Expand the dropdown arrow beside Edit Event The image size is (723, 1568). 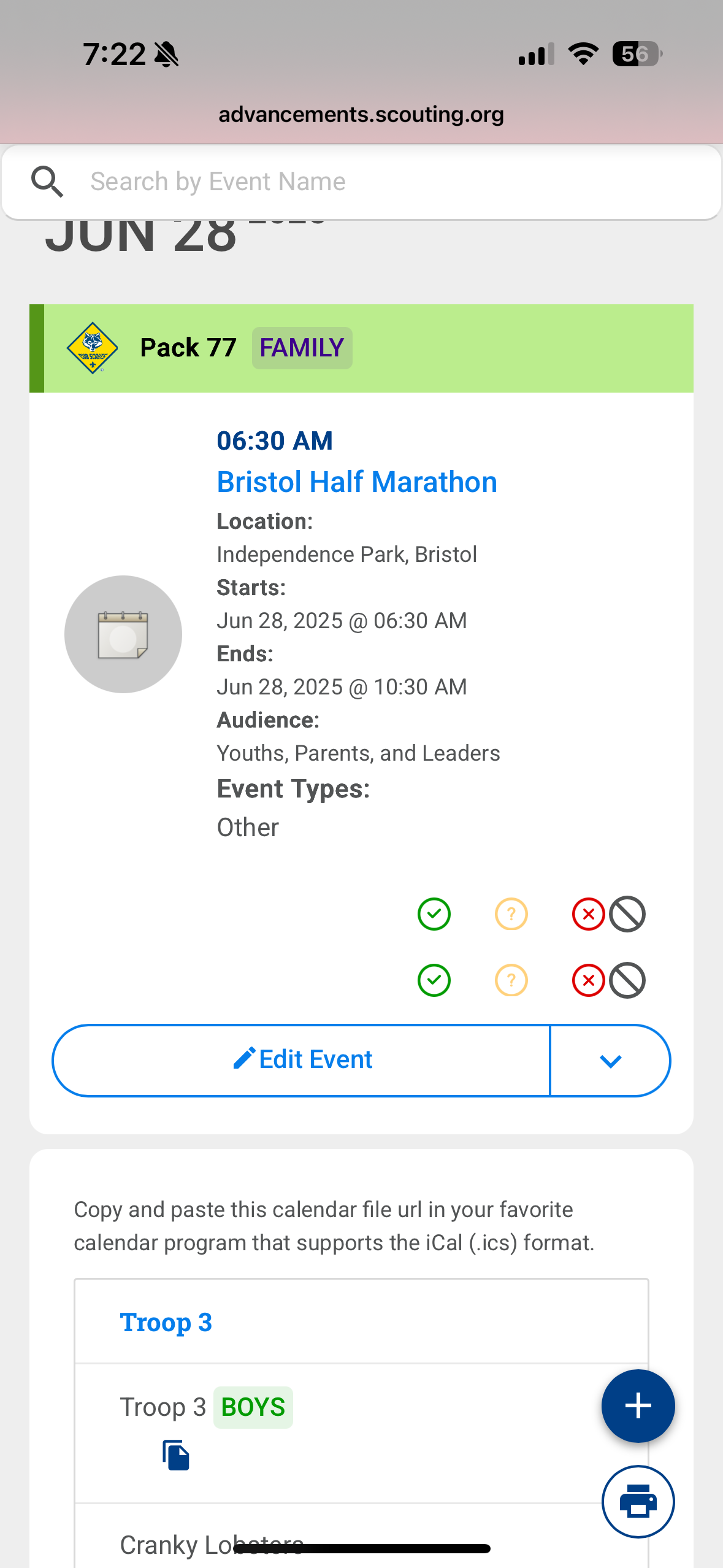point(611,1060)
